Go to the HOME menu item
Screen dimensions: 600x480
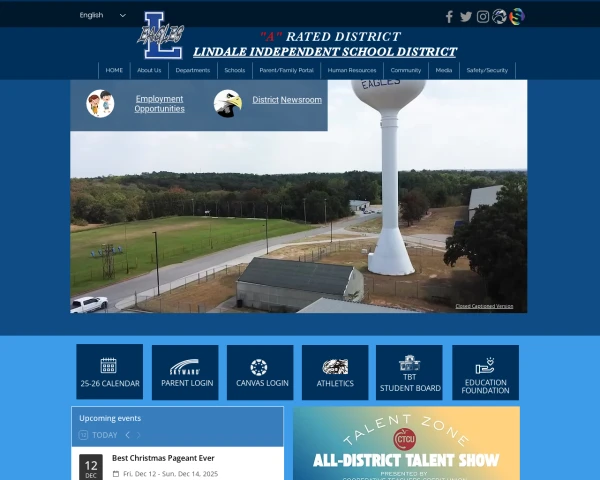(x=114, y=70)
